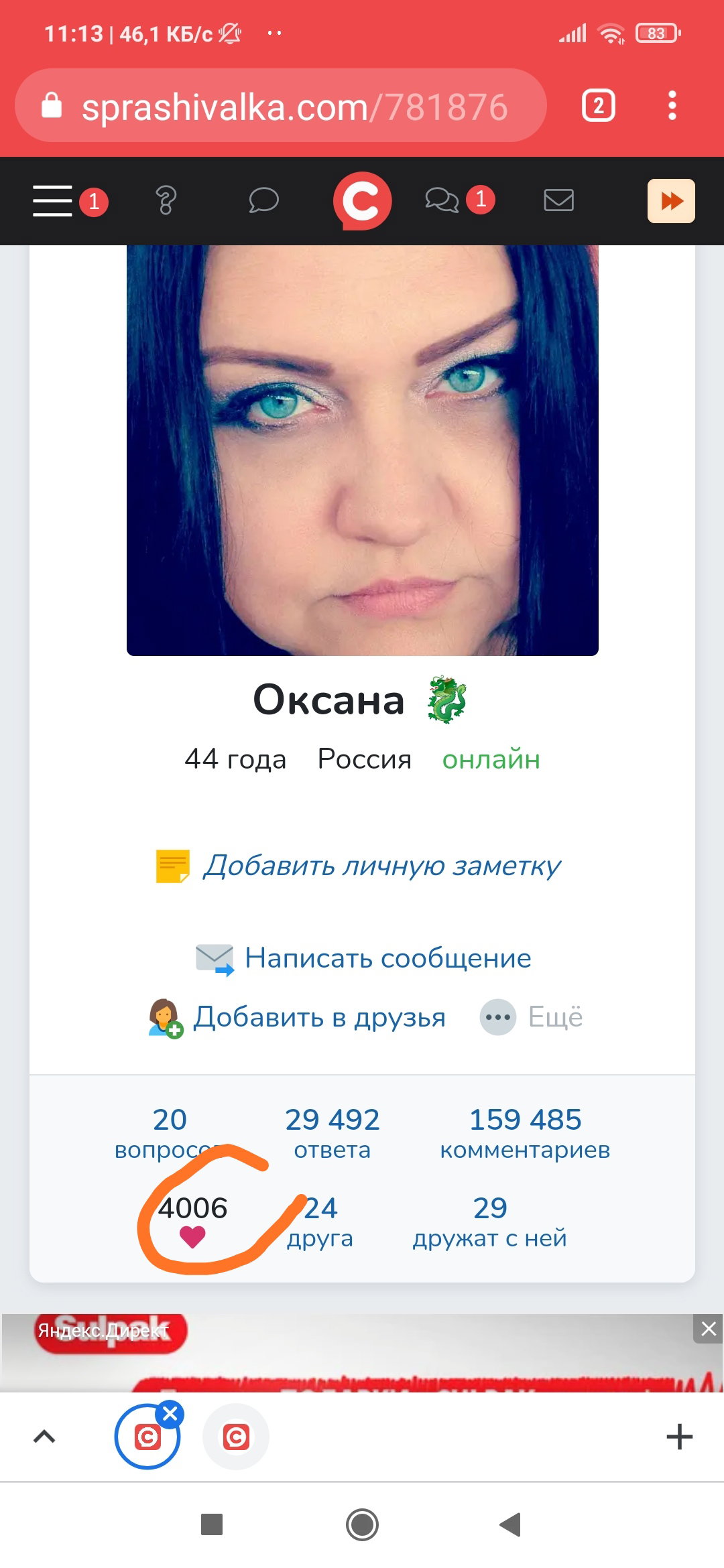Open the double chat bubbles with badge

click(442, 200)
